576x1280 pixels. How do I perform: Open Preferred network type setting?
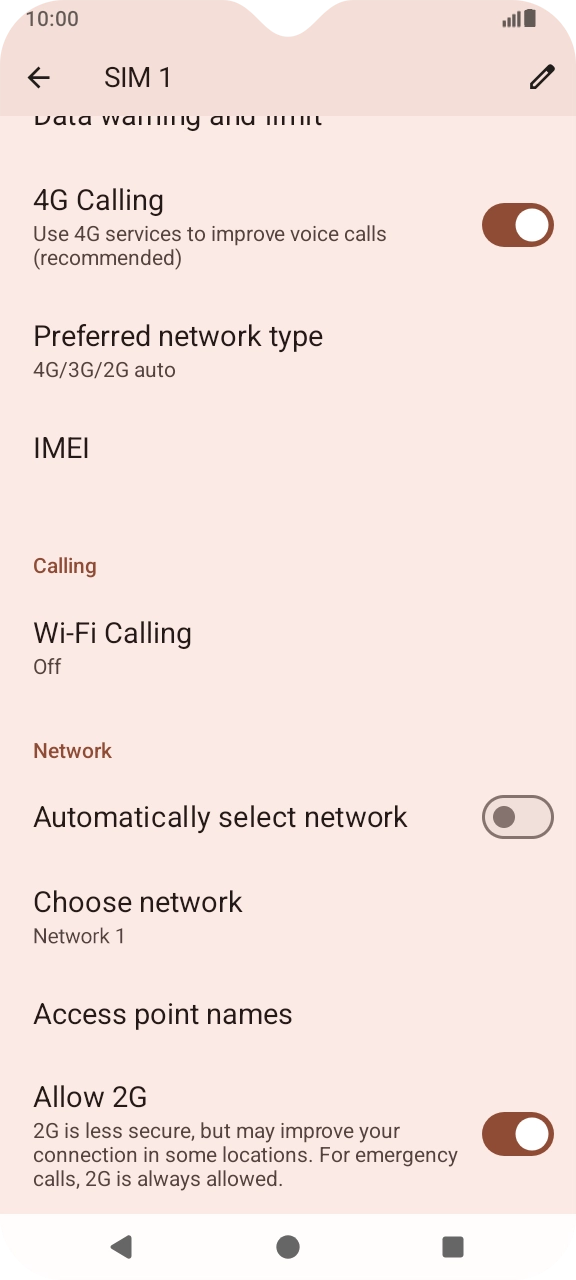click(288, 351)
